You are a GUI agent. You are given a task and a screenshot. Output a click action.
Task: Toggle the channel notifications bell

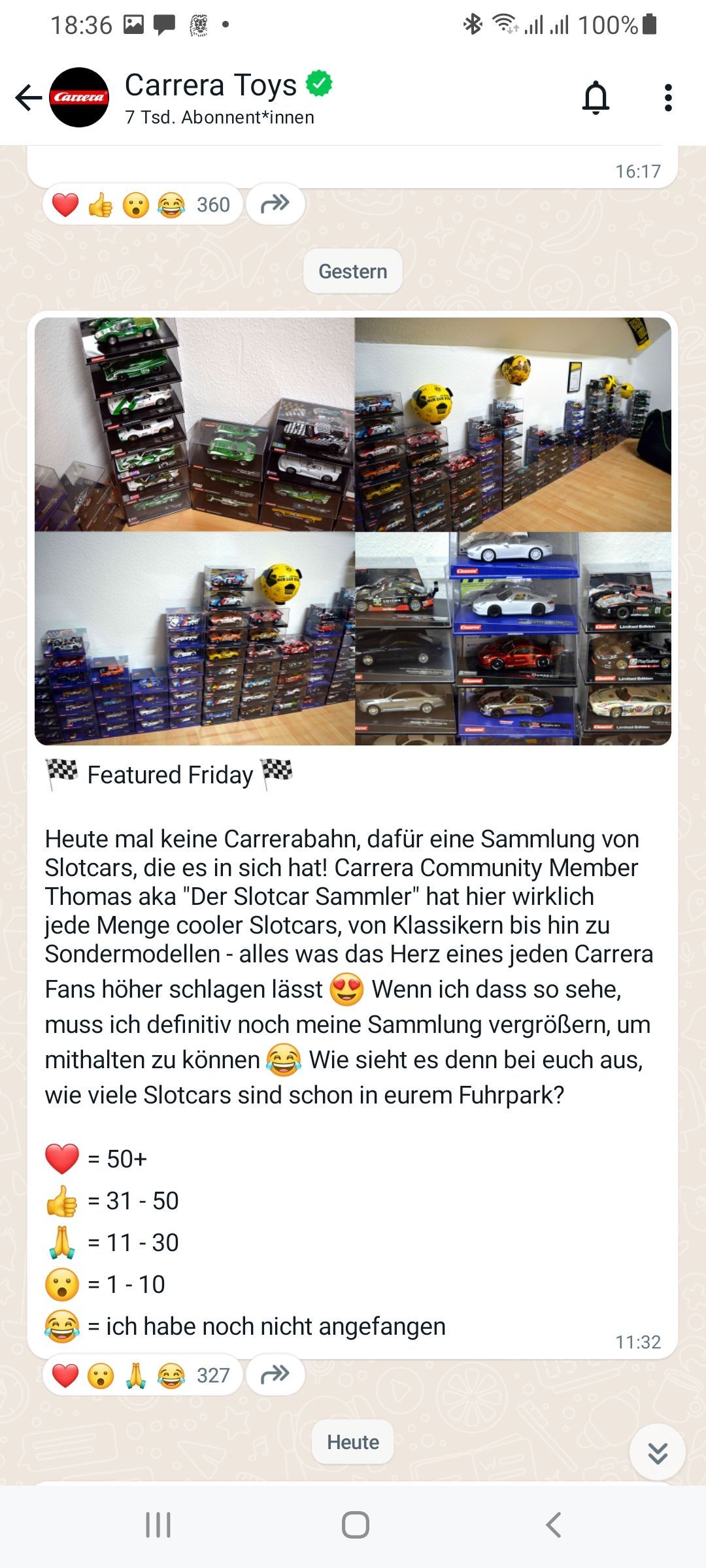[x=596, y=98]
